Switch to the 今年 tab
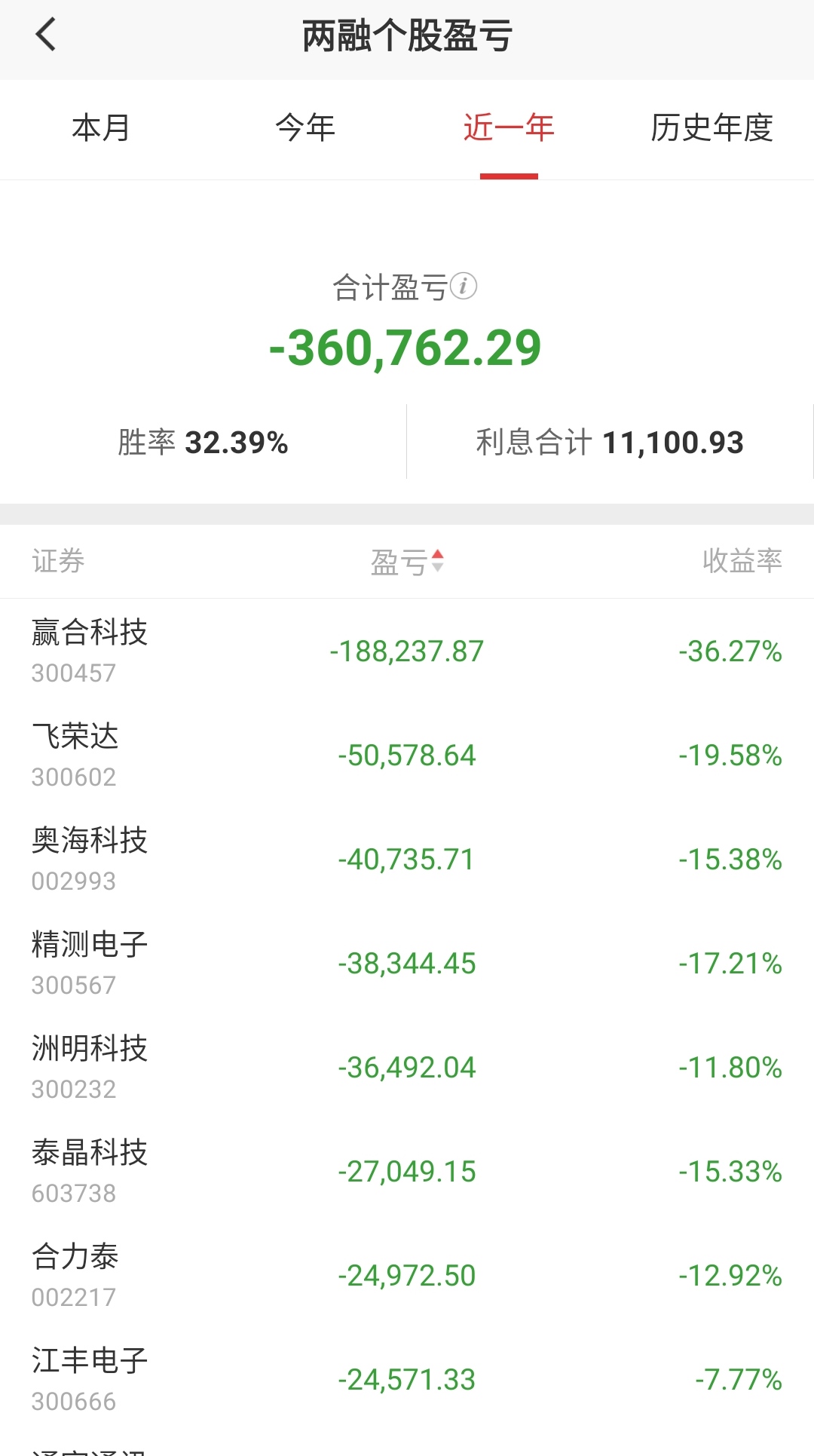Image resolution: width=814 pixels, height=1456 pixels. tap(305, 128)
